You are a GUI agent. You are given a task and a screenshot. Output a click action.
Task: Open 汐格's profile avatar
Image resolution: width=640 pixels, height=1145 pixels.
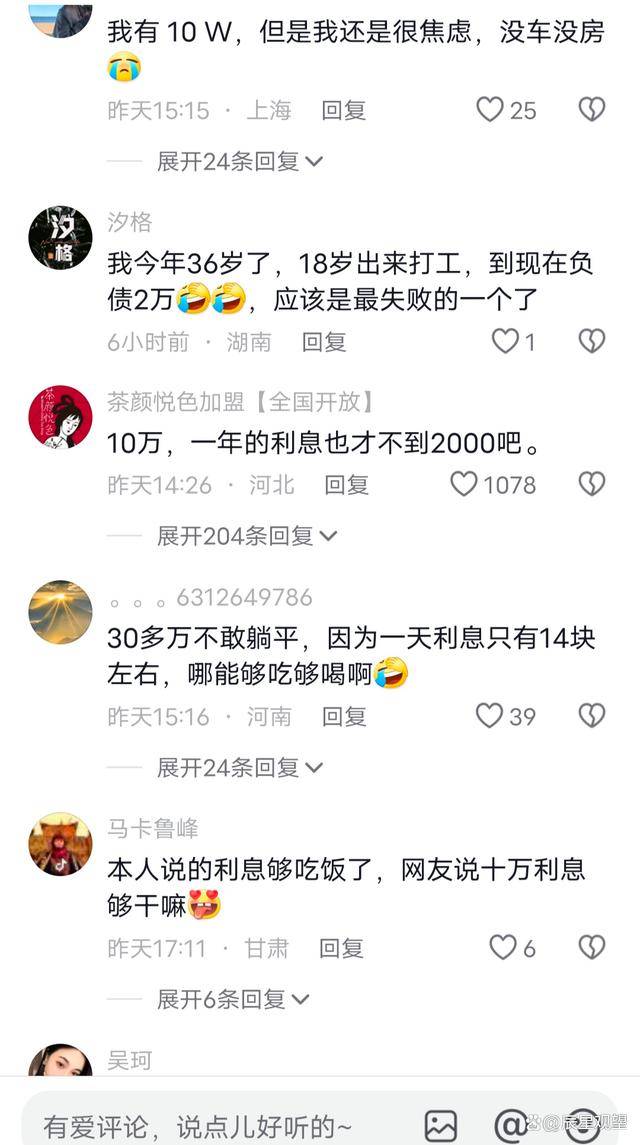(60, 238)
